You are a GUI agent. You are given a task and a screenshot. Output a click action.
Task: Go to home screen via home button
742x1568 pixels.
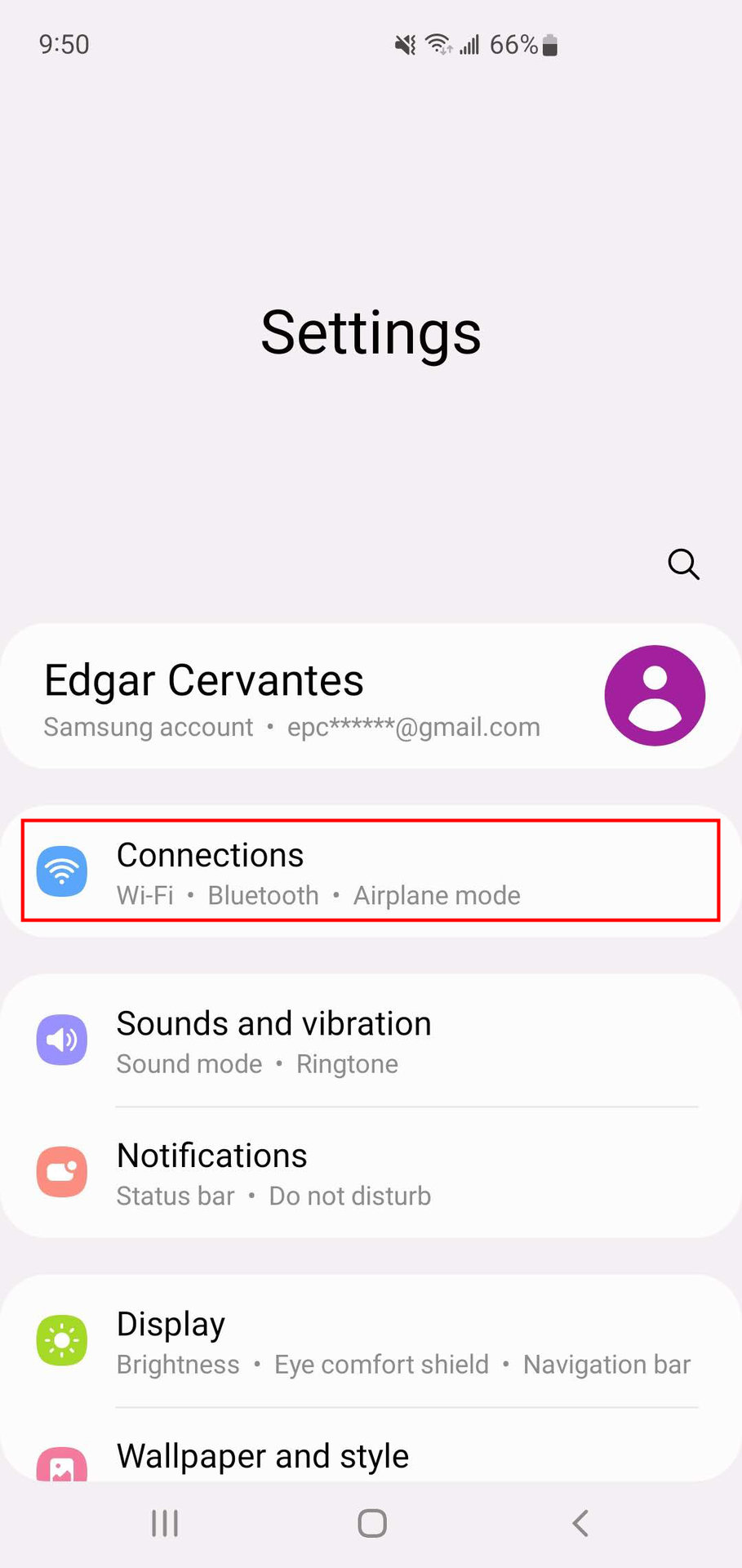[x=372, y=1523]
